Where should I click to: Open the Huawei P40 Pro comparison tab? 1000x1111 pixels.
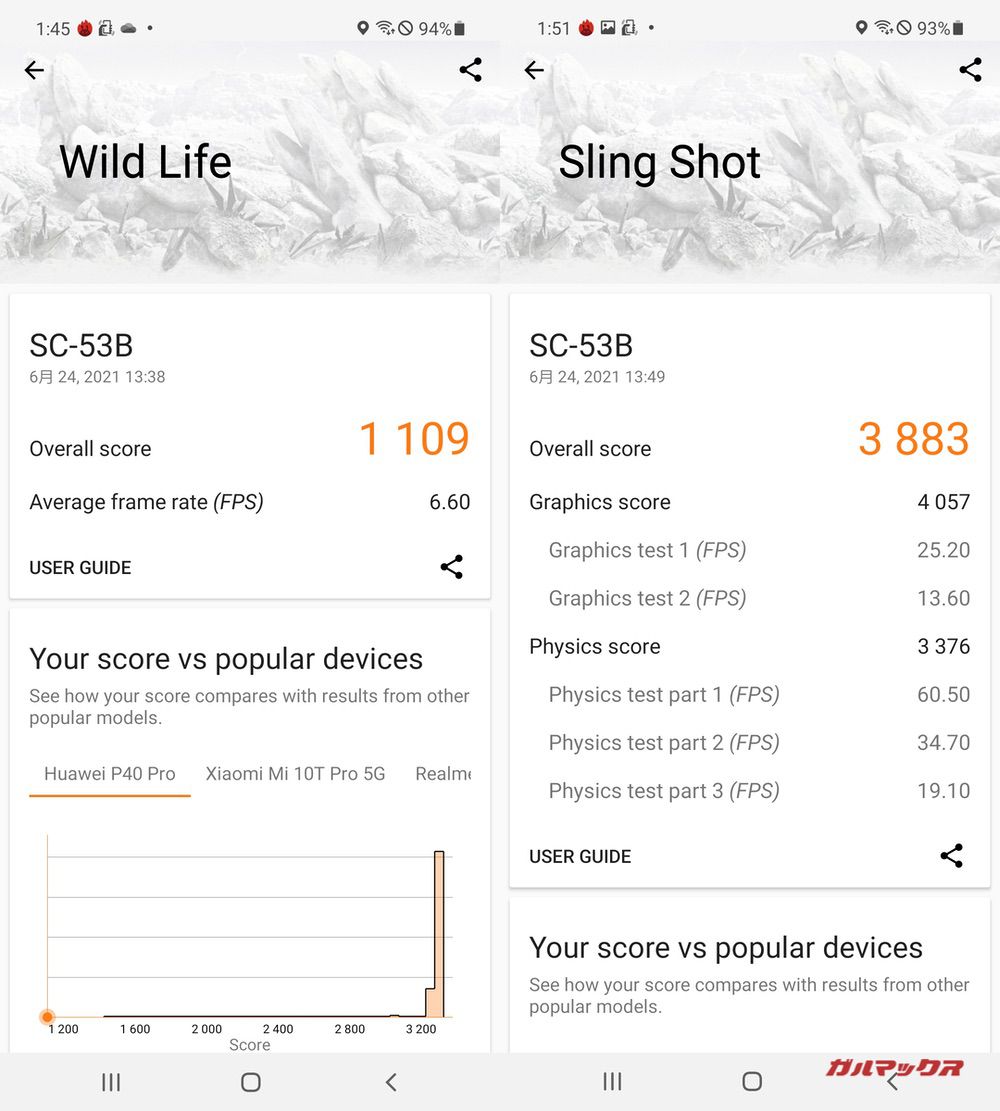click(x=109, y=773)
